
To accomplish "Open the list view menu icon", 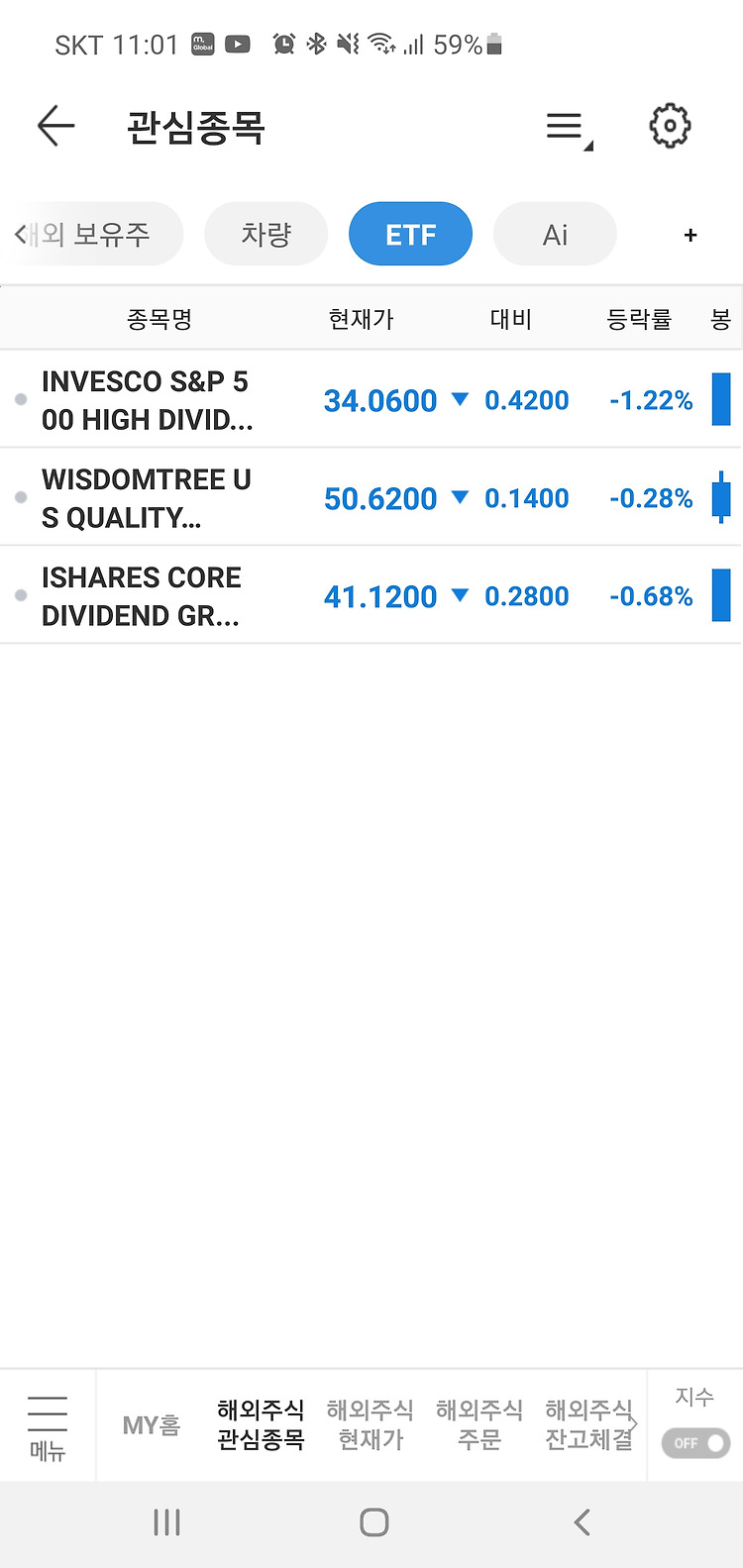I will point(569,127).
